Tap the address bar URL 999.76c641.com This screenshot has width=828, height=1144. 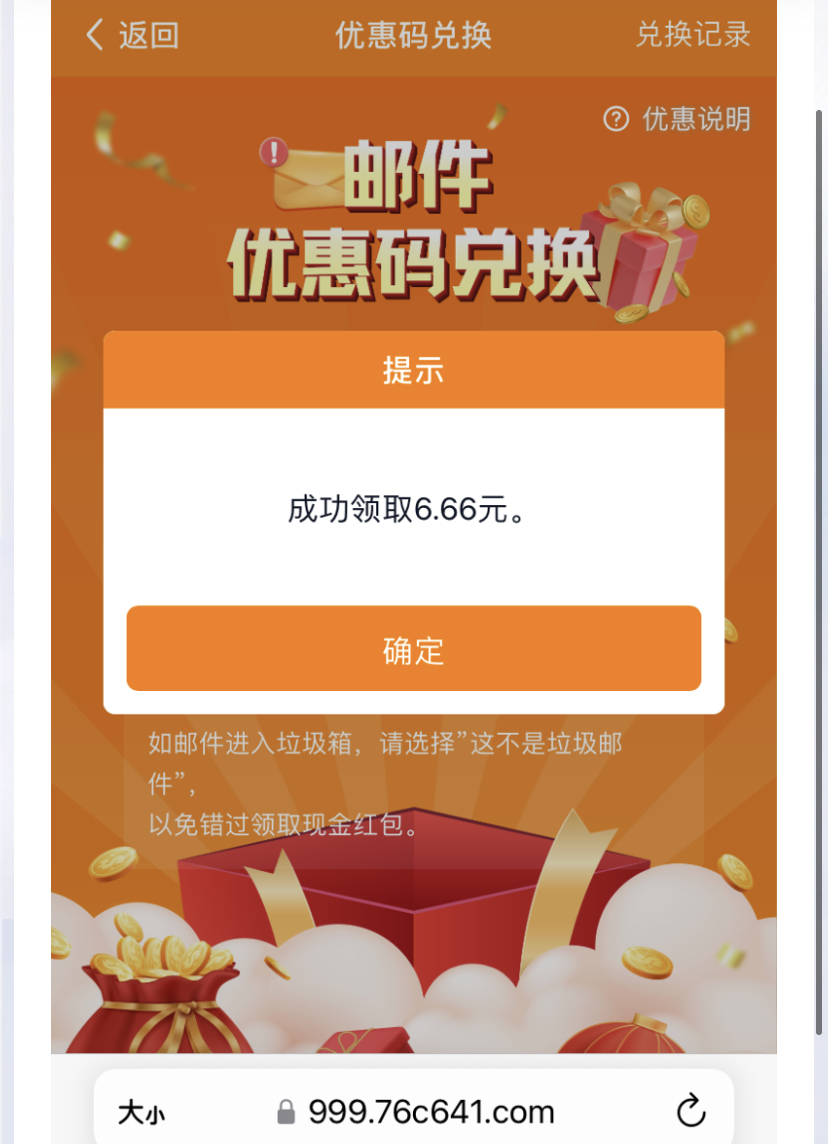[x=430, y=1111]
